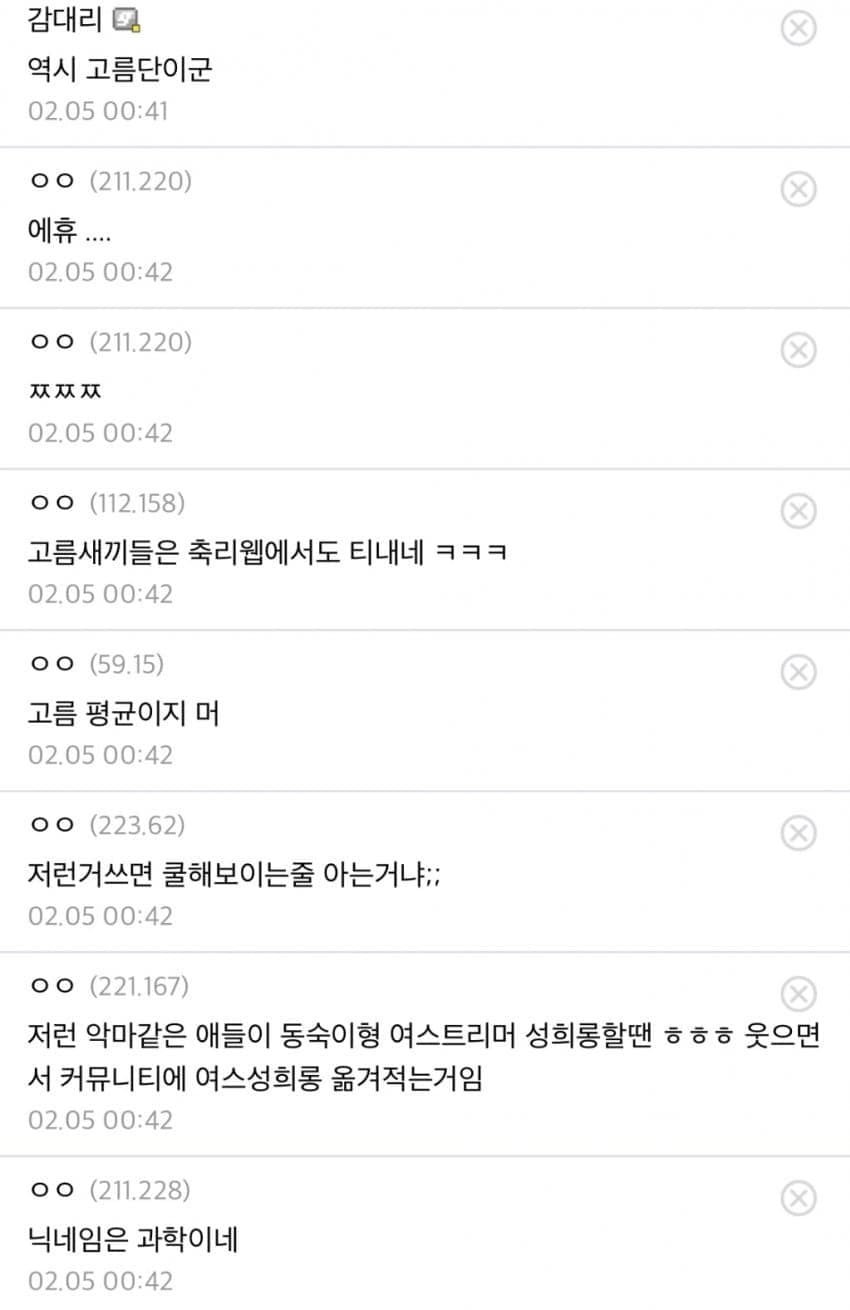Open 감대리's gallog profile icon
The width and height of the screenshot is (850, 1310).
coord(127,19)
